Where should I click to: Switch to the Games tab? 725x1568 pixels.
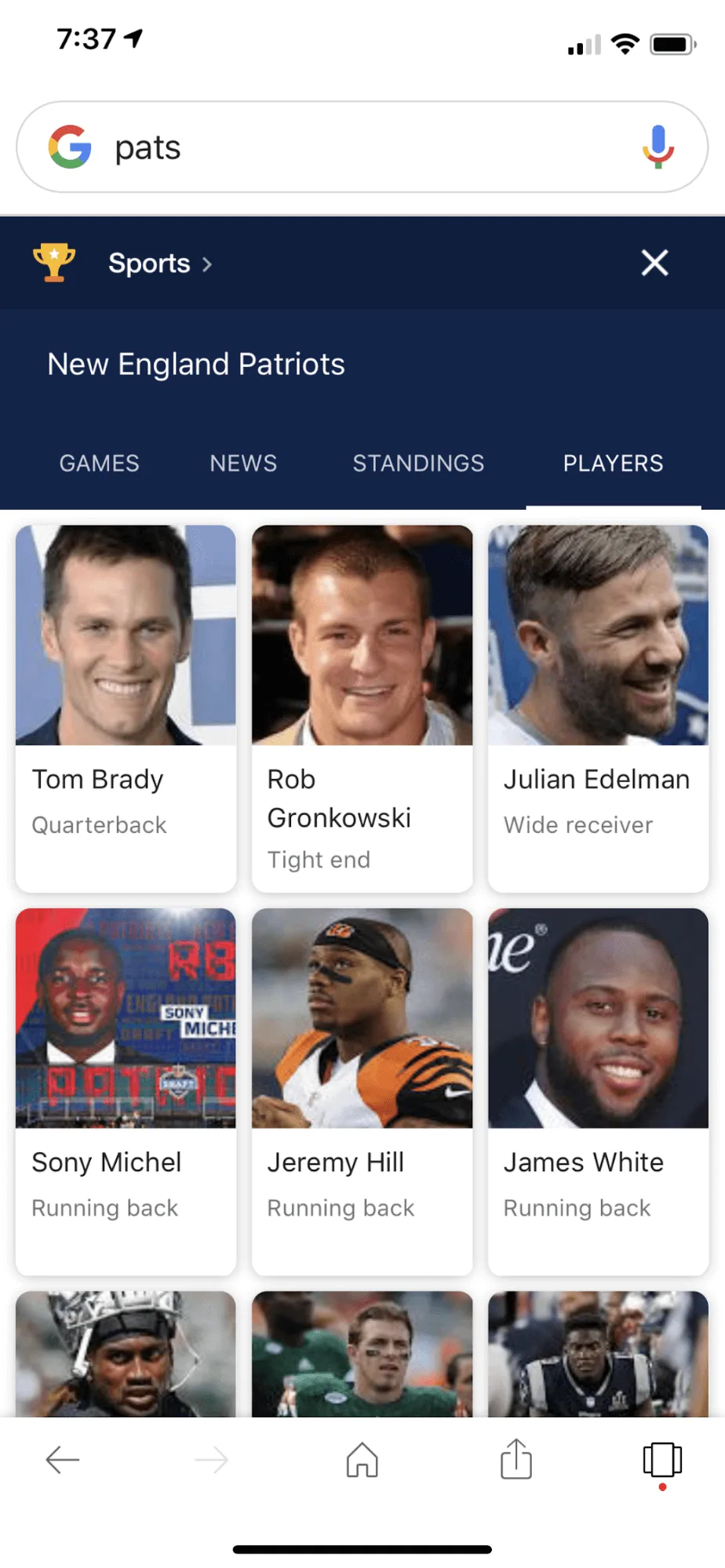coord(100,464)
